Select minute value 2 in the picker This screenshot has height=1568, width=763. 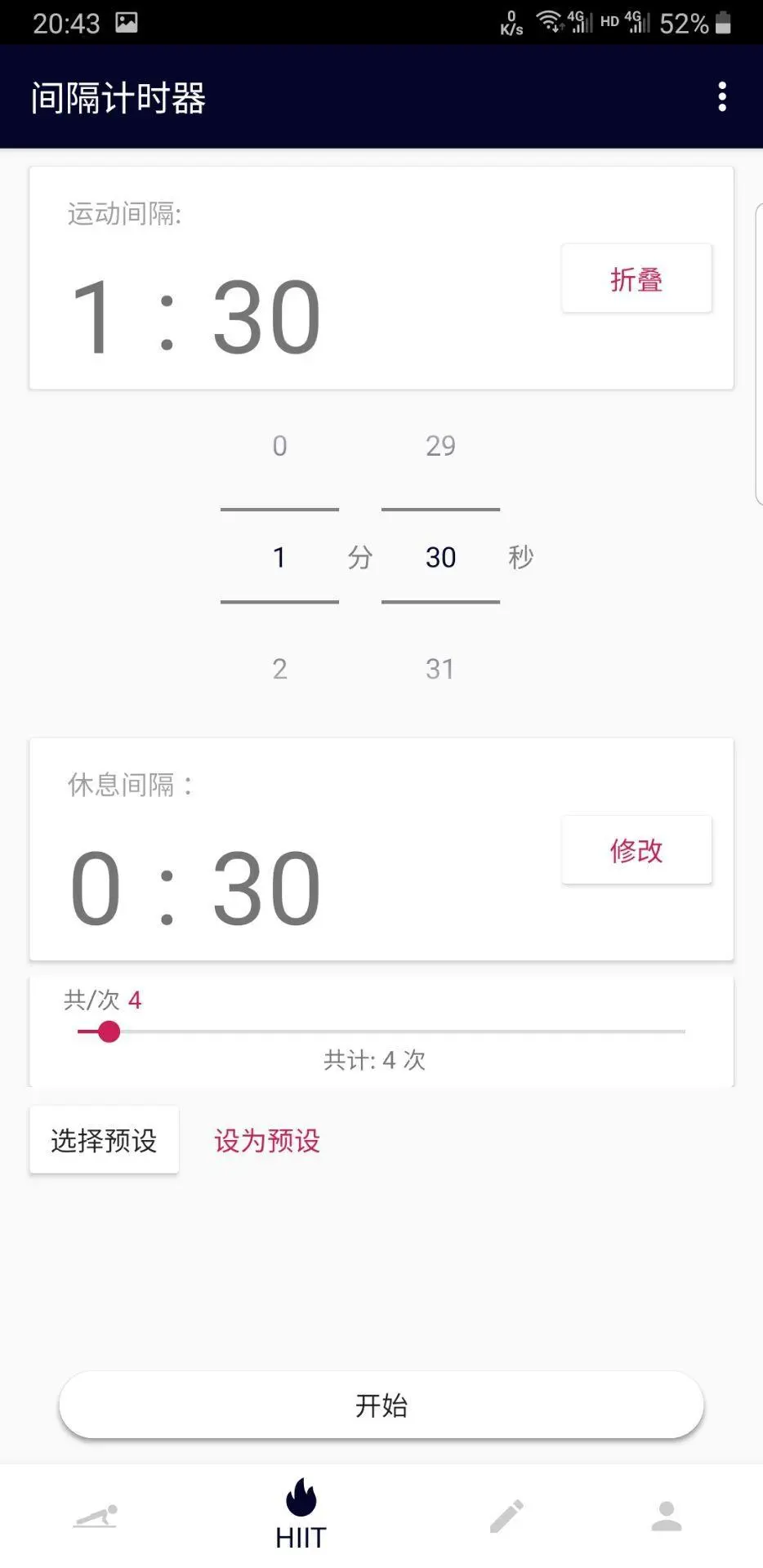(x=279, y=669)
